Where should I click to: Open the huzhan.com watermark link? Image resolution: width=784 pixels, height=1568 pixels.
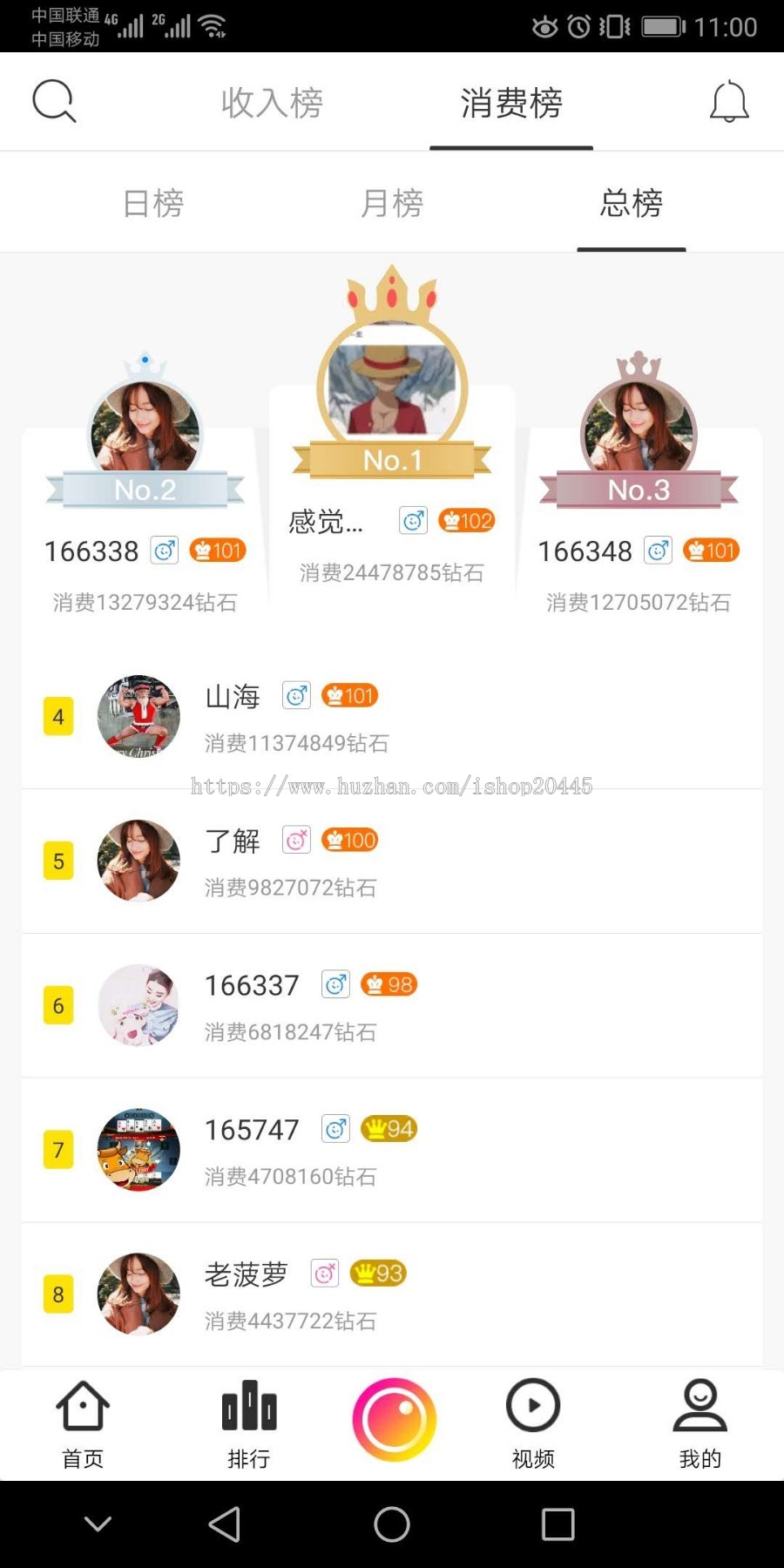point(392,786)
